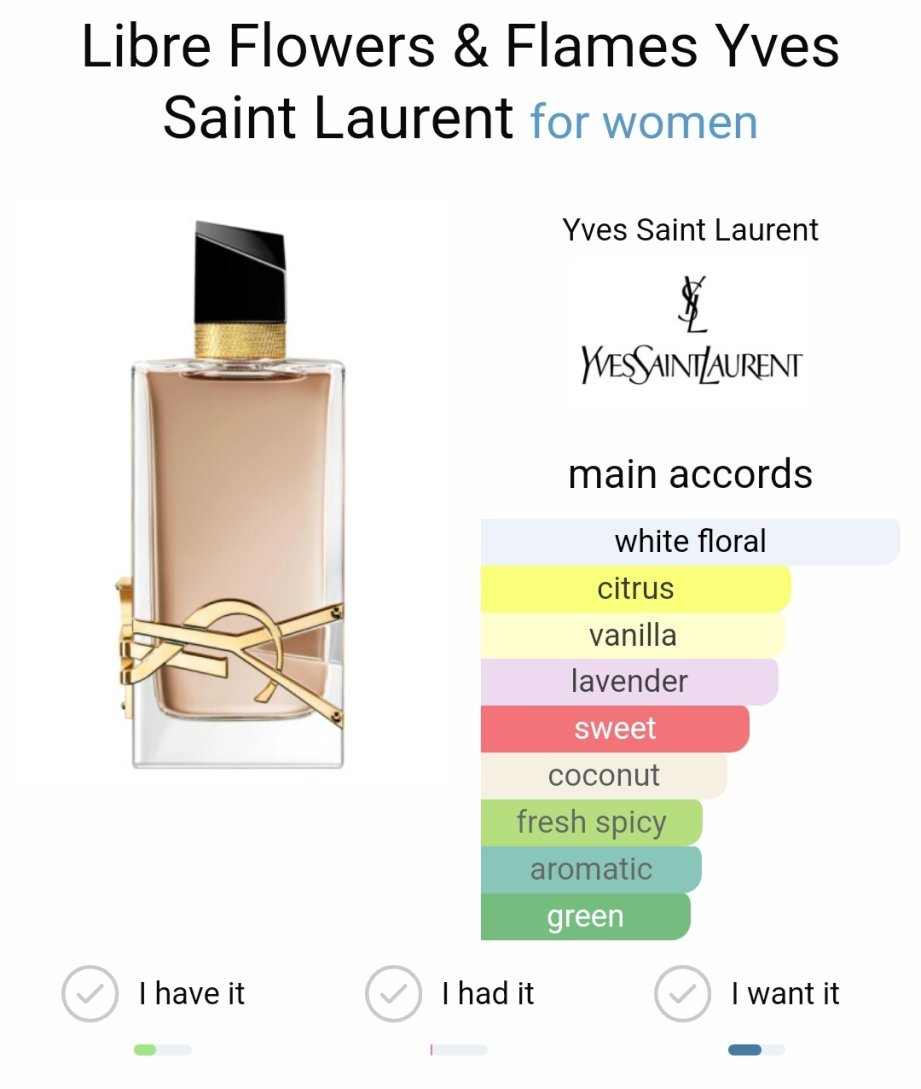Viewport: 921px width, 1089px height.
Task: Open the Yves Saint Laurent brand page
Action: point(690,335)
